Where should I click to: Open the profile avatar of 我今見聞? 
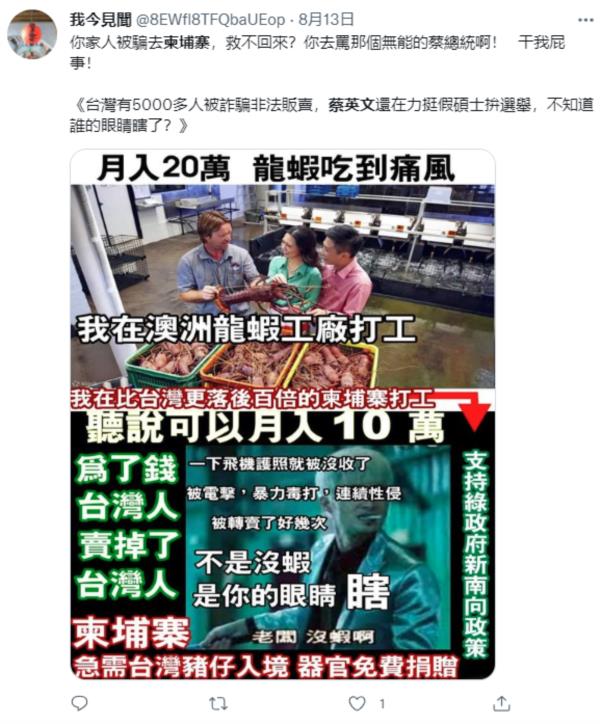32,35
